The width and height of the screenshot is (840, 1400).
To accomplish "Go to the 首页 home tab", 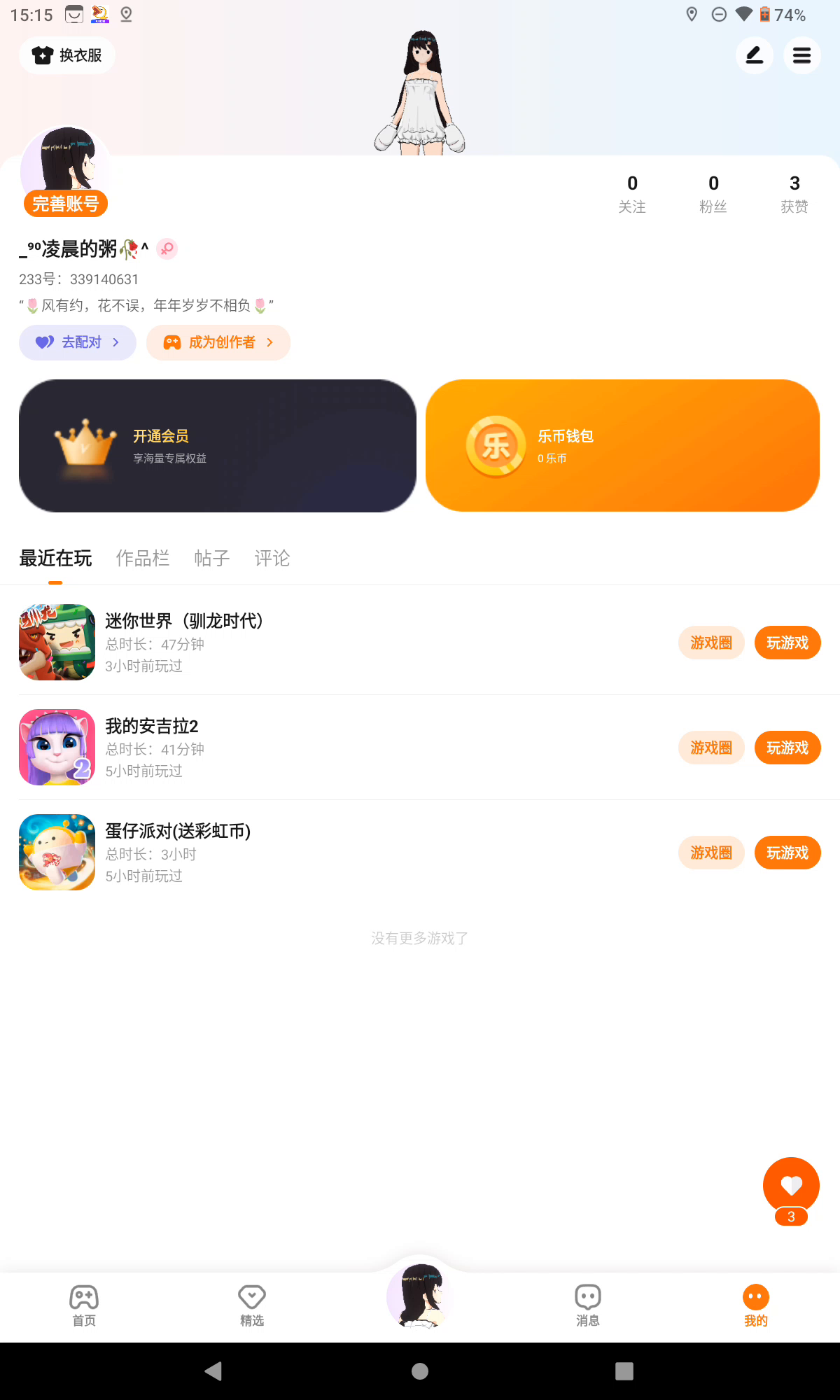I will pyautogui.click(x=84, y=1305).
